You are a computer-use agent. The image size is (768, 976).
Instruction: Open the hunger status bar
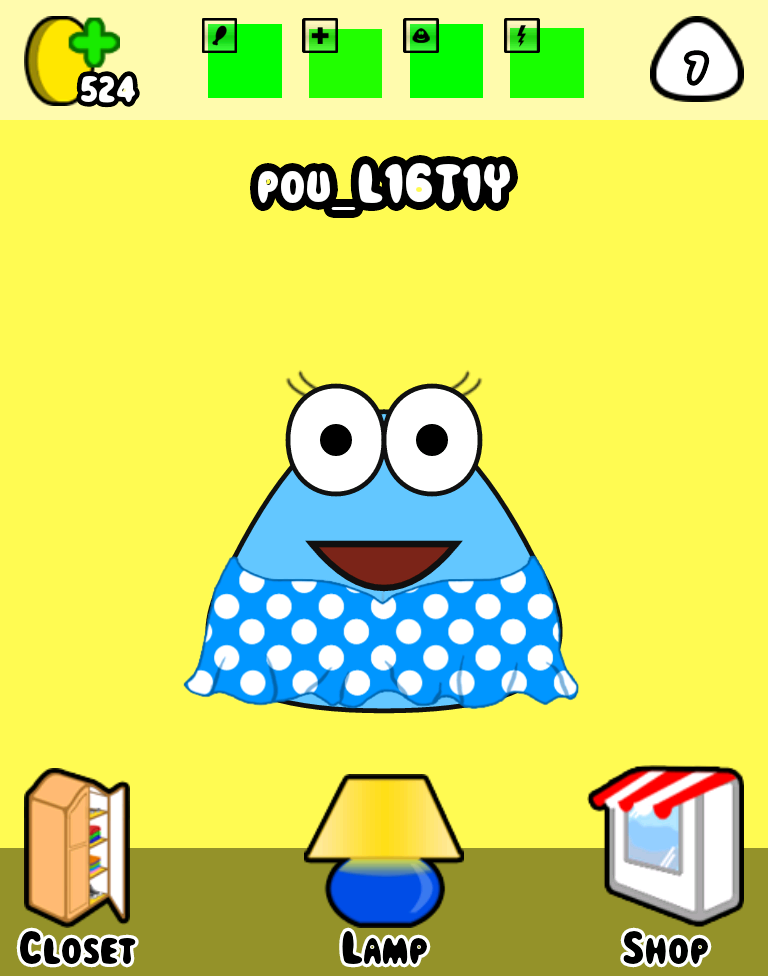point(244,61)
